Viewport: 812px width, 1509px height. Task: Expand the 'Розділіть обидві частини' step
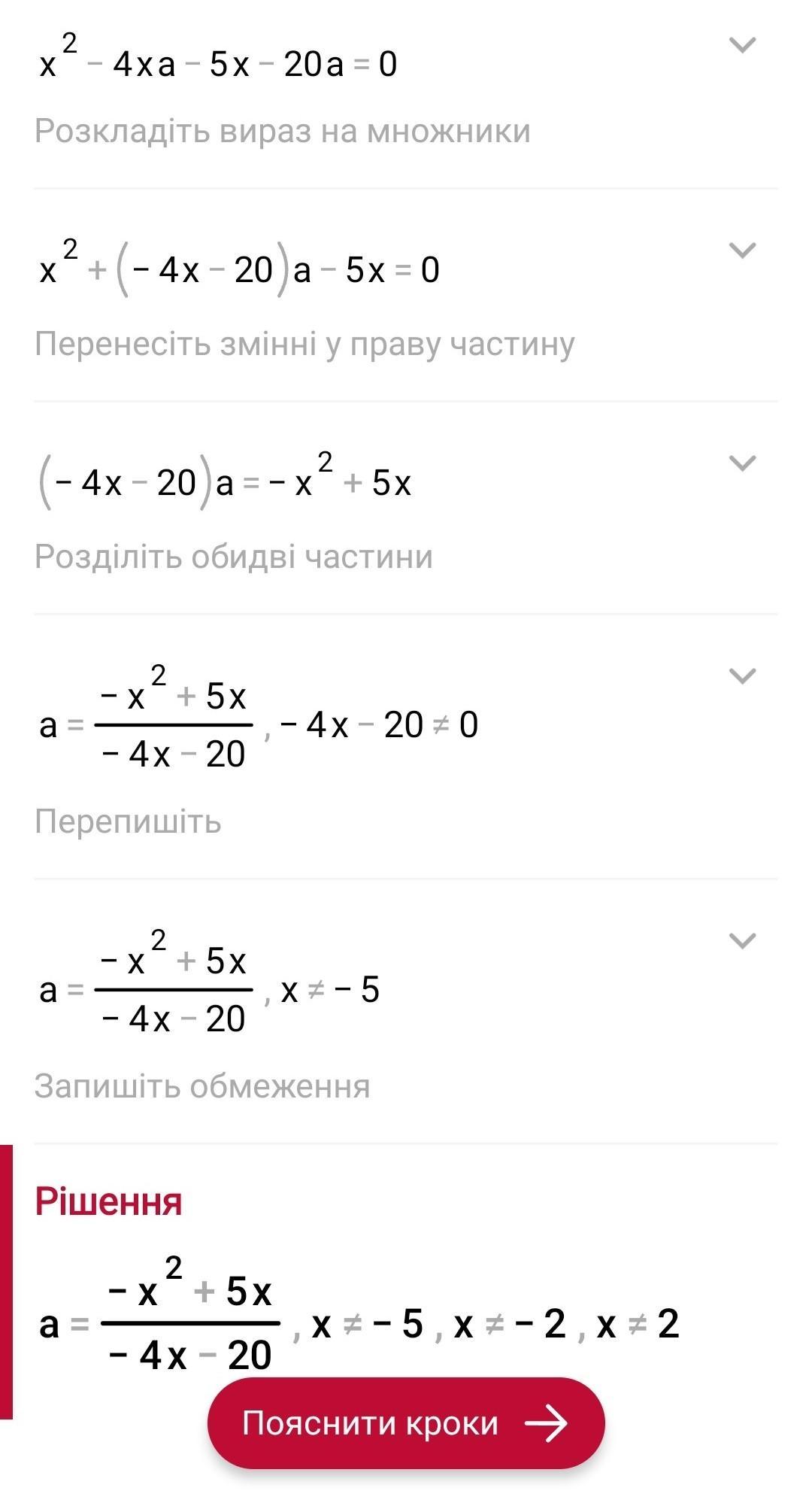click(742, 463)
